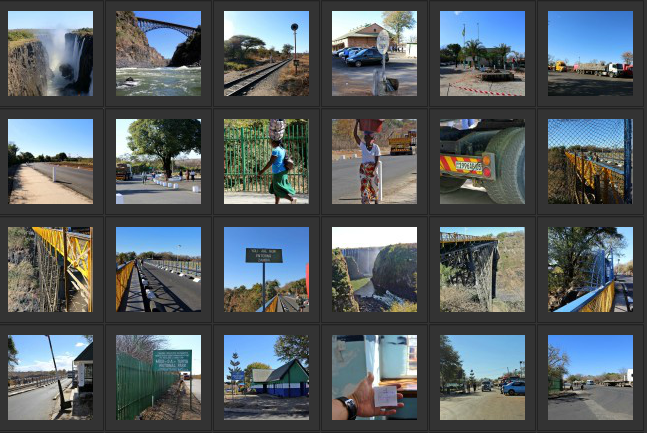Open the waterfall photo thumbnail
This screenshot has width=647, height=433.
click(50, 53)
